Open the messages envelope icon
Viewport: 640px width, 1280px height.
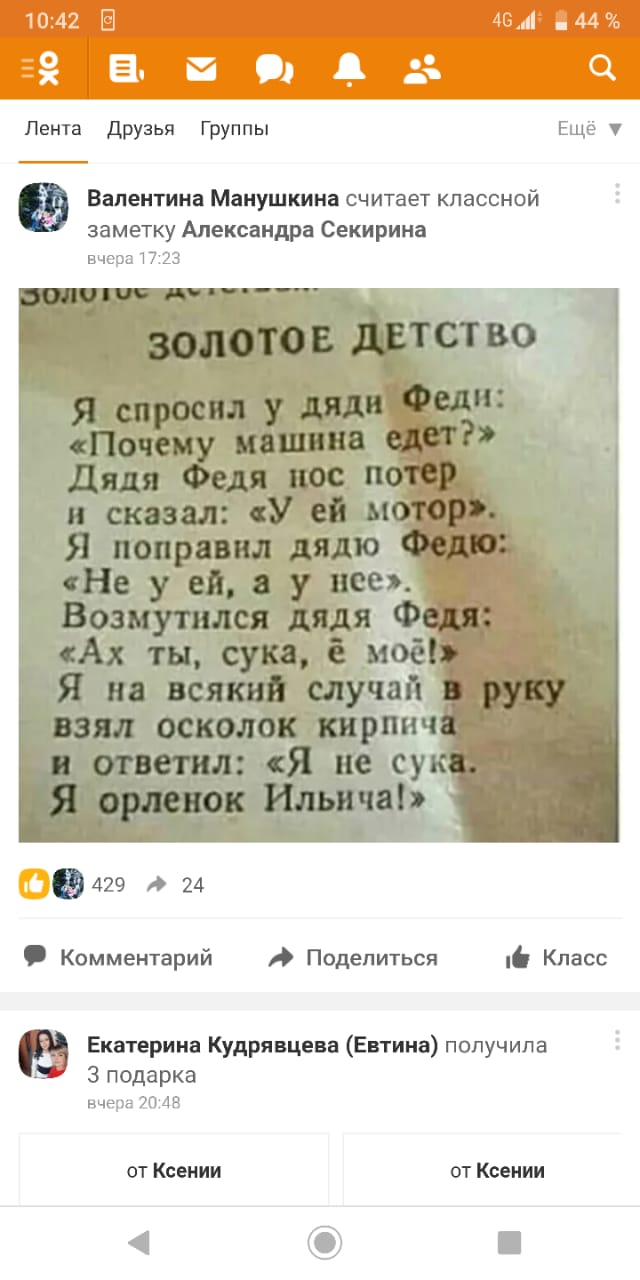(x=201, y=68)
